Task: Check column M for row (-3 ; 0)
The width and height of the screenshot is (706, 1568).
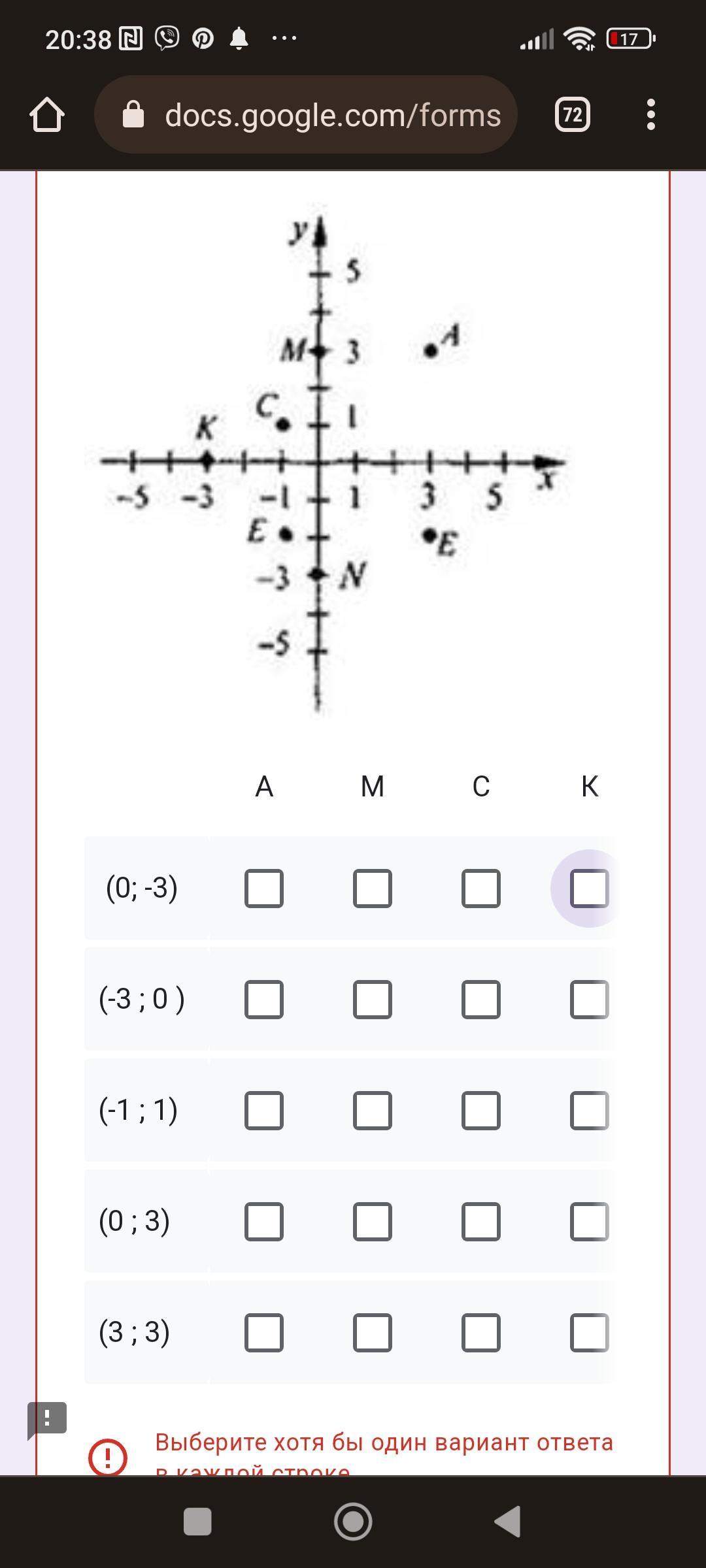Action: pos(373,1000)
